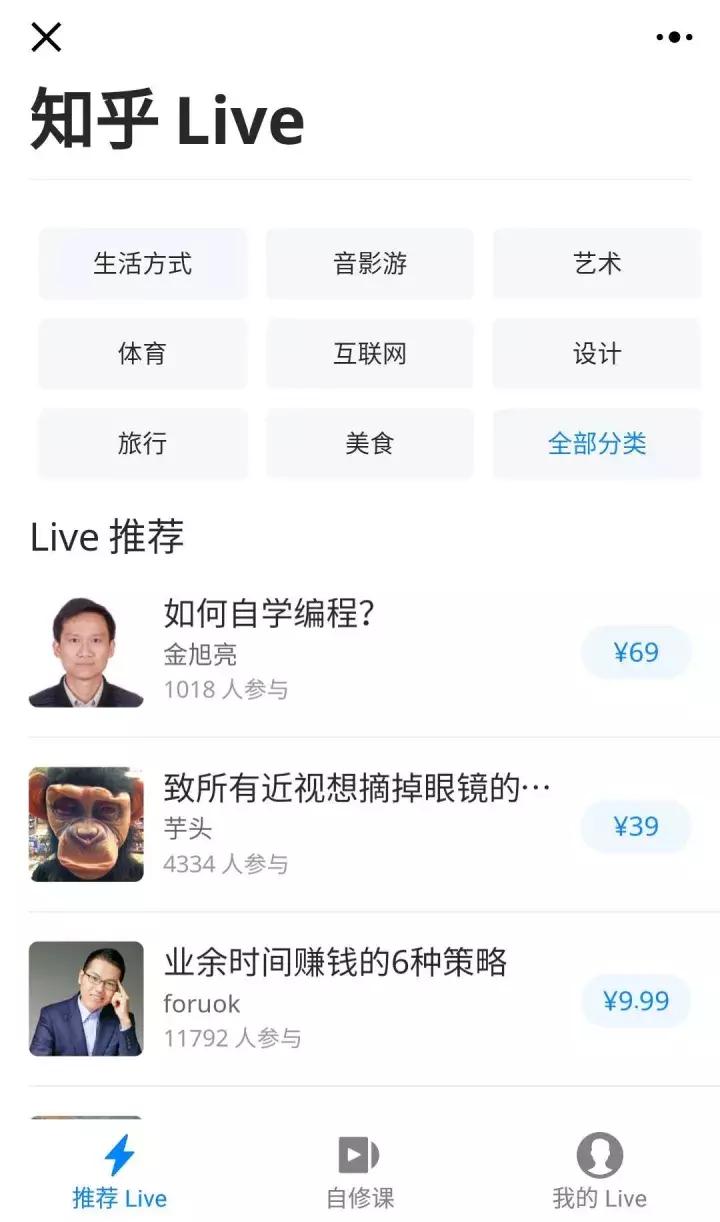Open the Live 如何自学编程?
Screen dimensions: 720x1222
click(x=272, y=615)
